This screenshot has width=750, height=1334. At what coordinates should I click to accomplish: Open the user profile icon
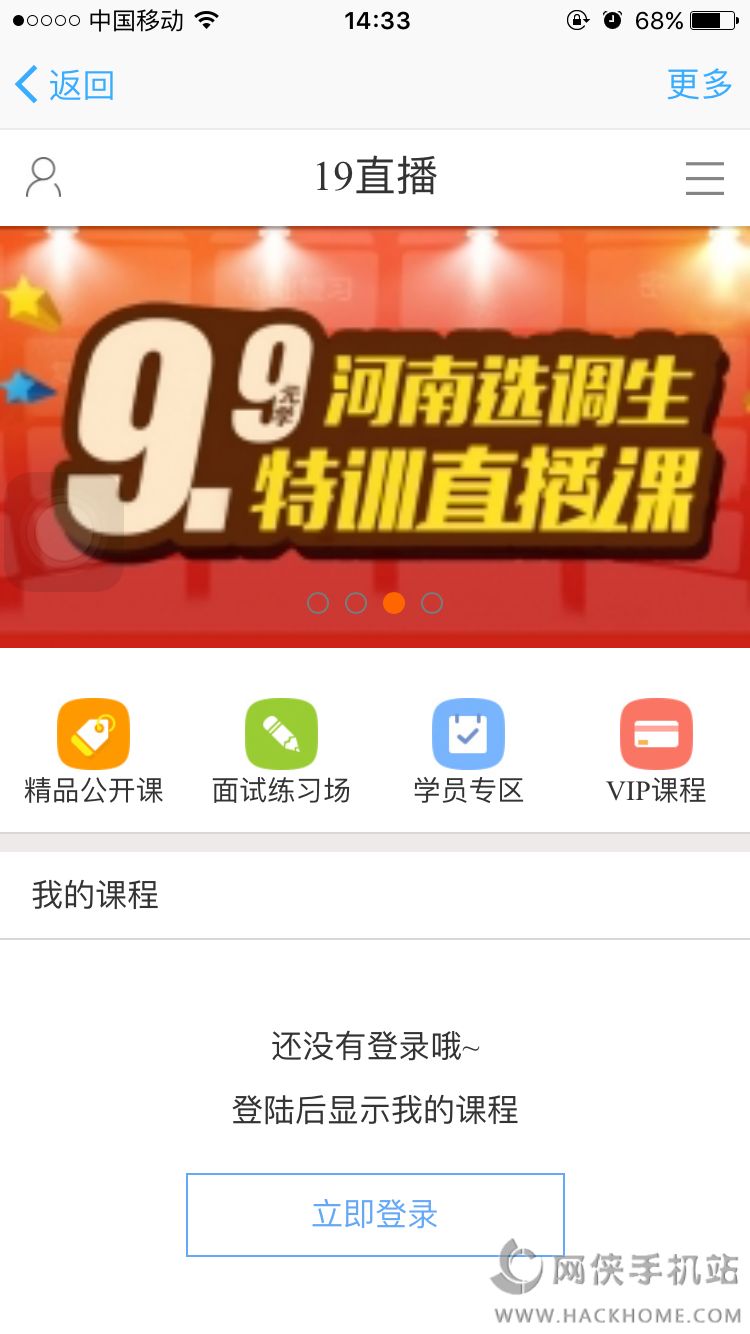click(43, 178)
